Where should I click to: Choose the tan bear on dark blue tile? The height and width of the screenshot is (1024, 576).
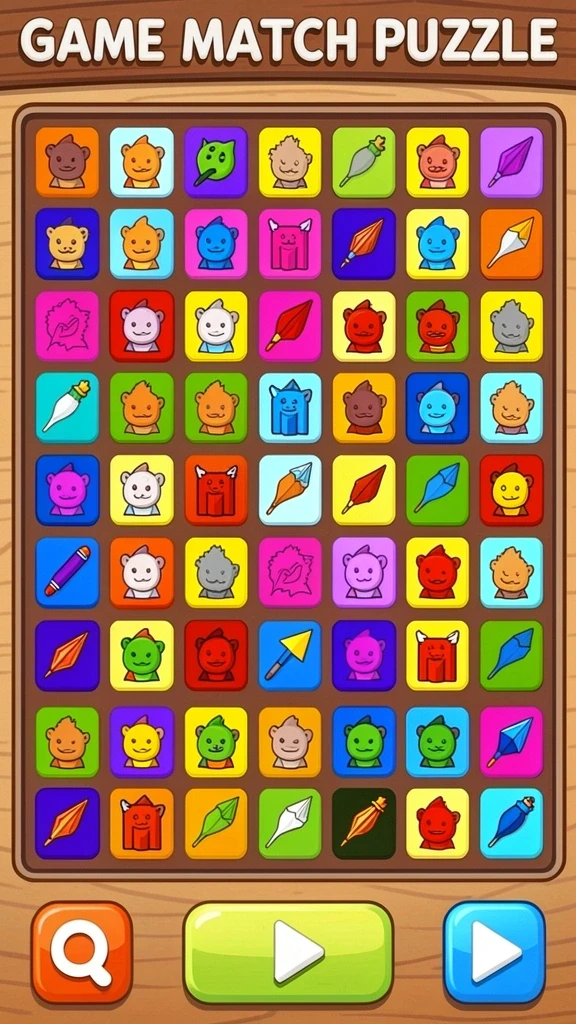click(67, 244)
